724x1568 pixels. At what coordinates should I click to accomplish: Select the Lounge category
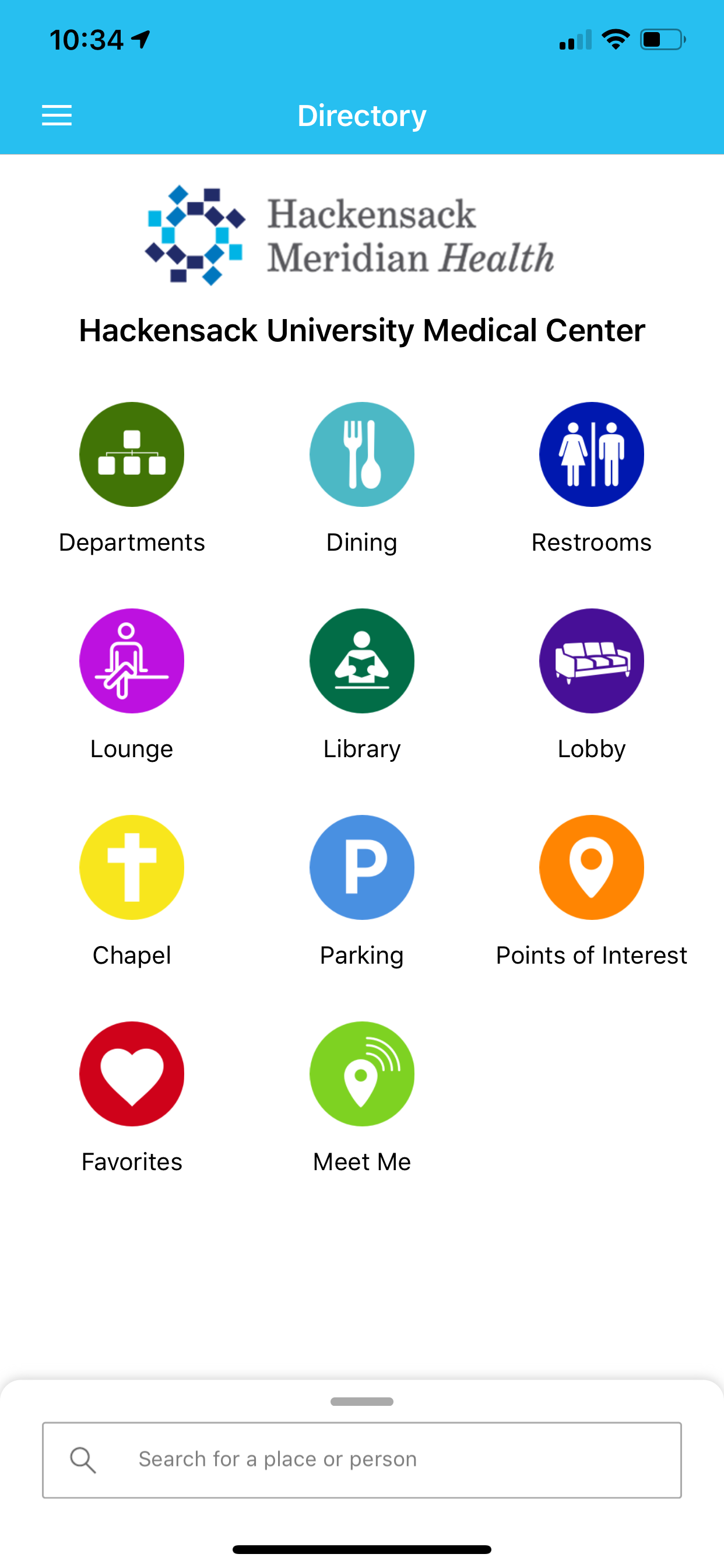tap(131, 661)
